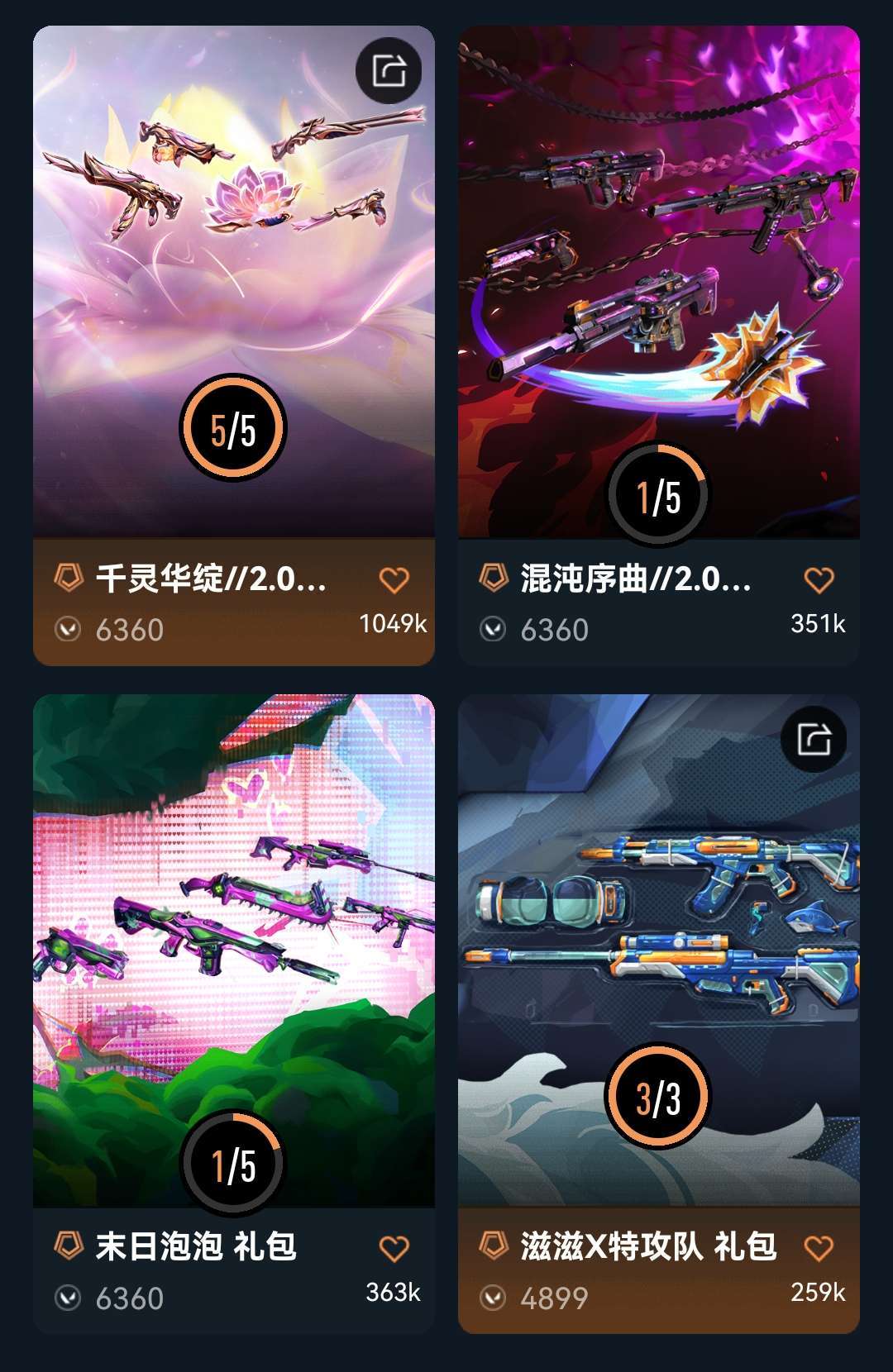Open the 千灵华绽 bundle card
Screen dimensions: 893x1372
(x=234, y=345)
